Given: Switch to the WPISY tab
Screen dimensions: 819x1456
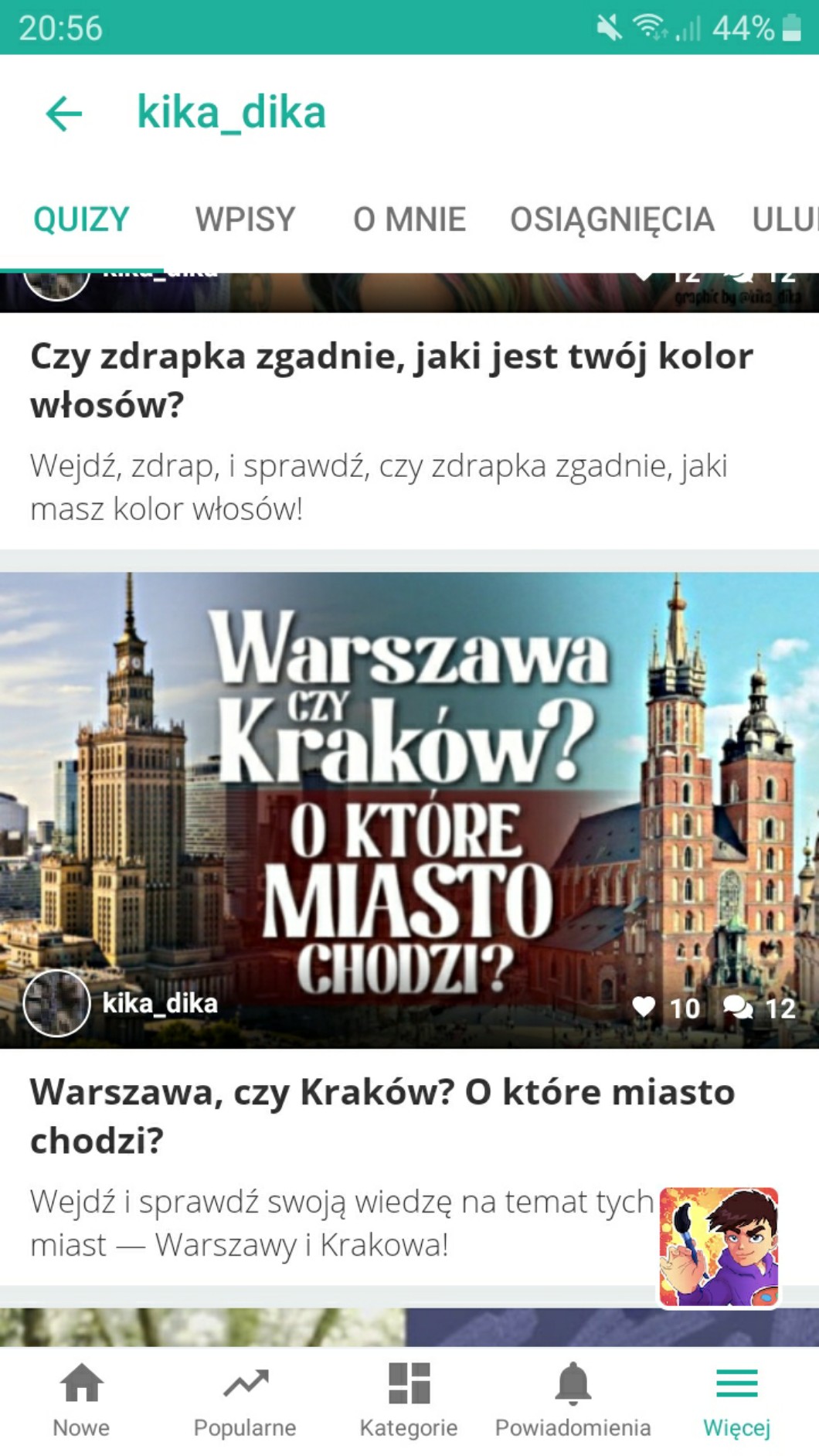Looking at the screenshot, I should tap(245, 219).
